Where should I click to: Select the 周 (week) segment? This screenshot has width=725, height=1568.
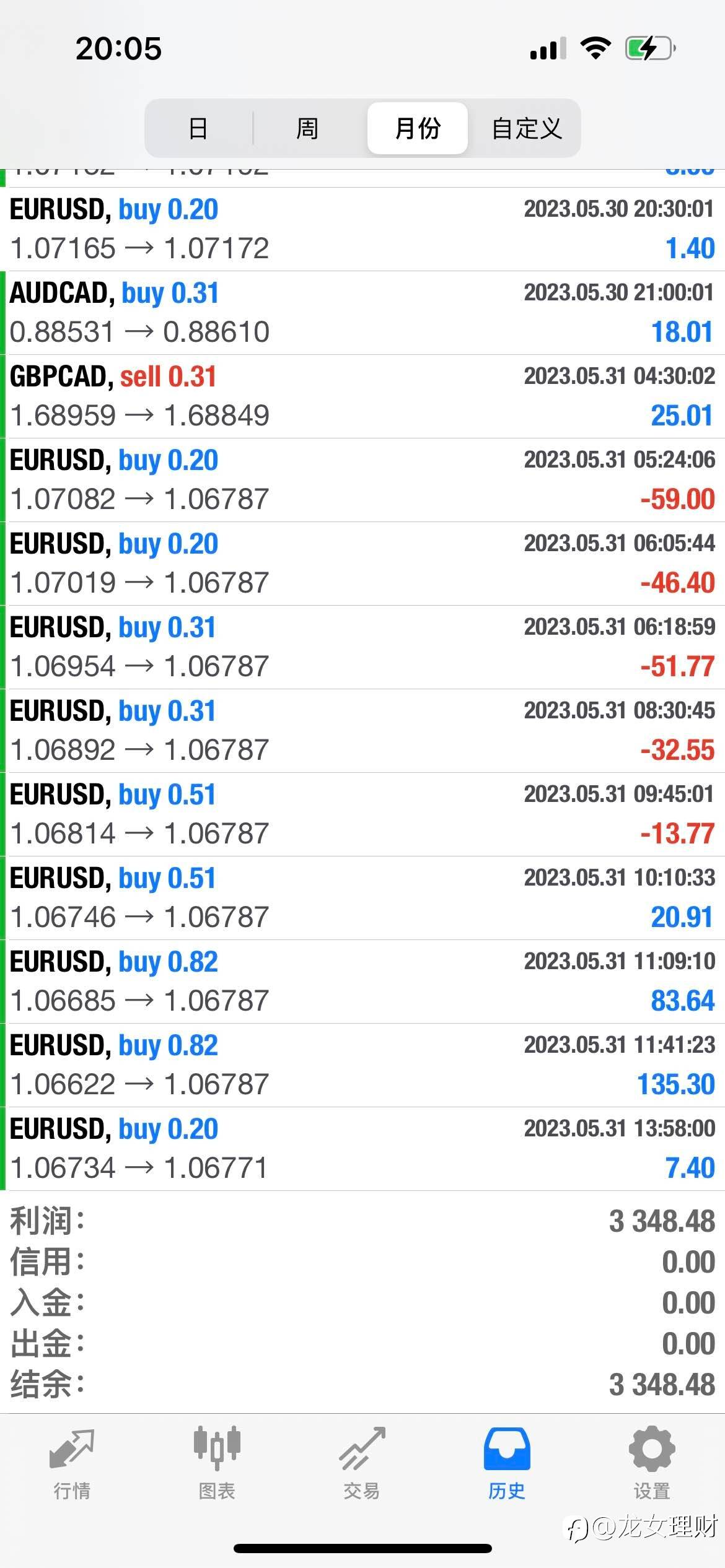(307, 128)
